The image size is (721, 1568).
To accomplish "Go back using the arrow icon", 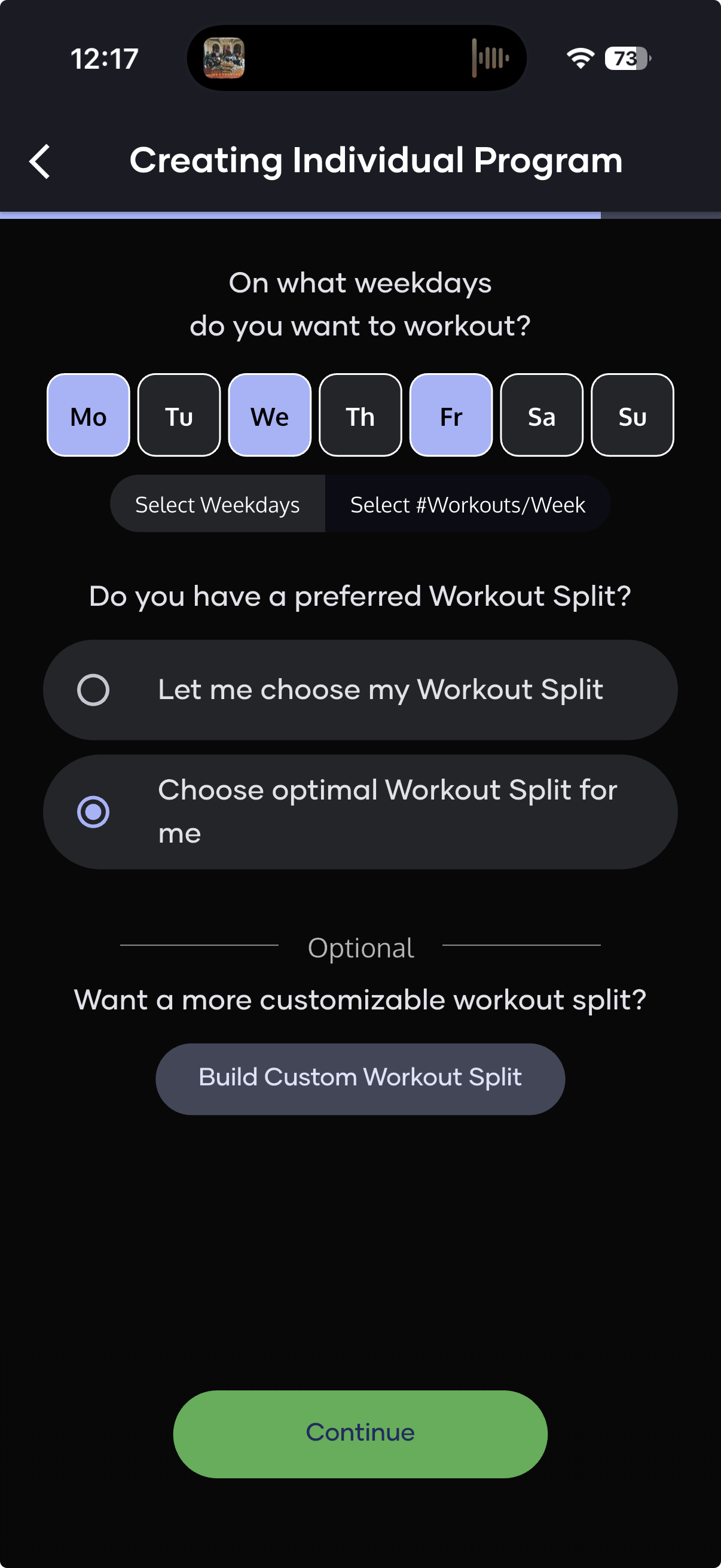I will (x=40, y=162).
